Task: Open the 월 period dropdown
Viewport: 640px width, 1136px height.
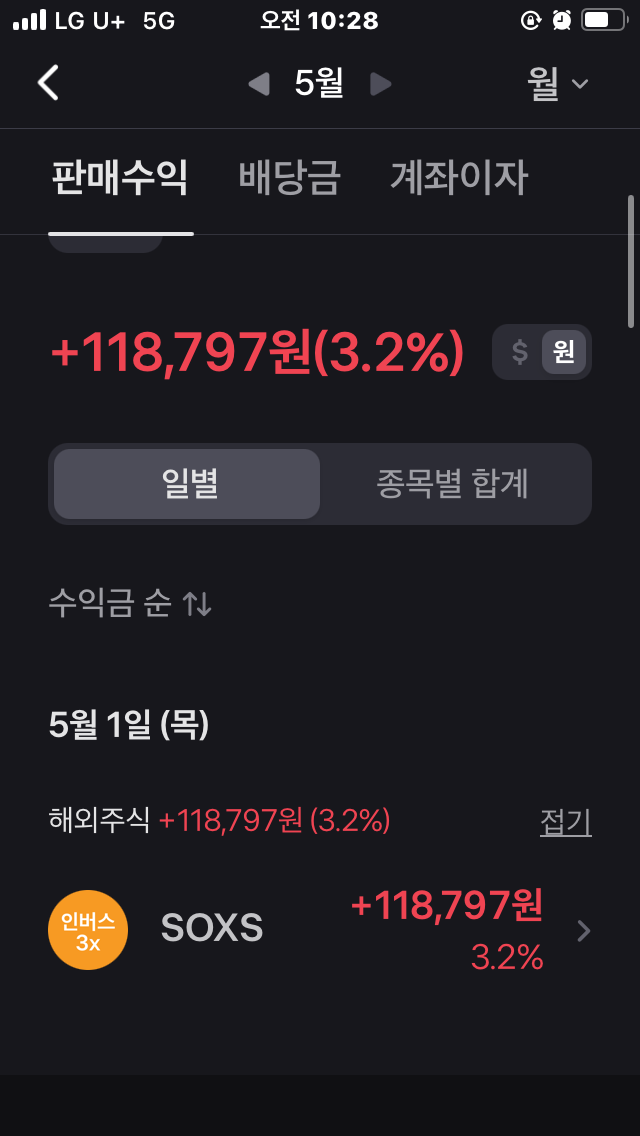Action: [x=557, y=85]
